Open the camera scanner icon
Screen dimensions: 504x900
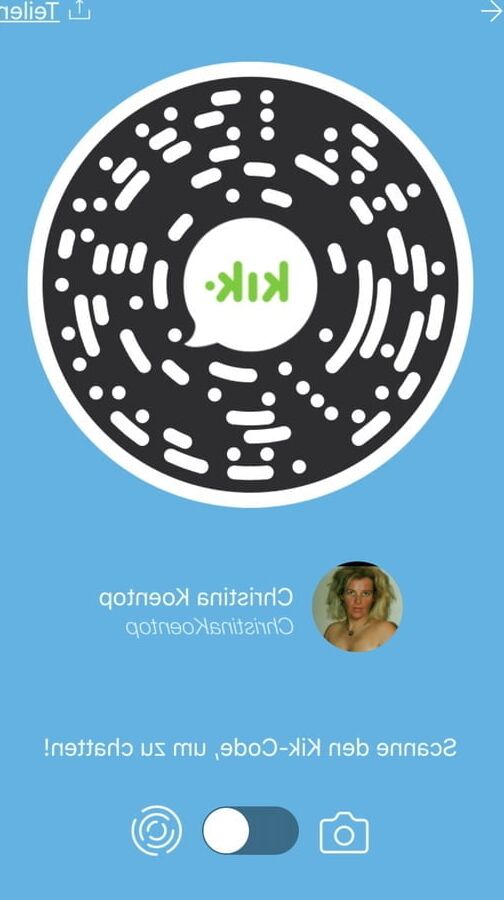[344, 833]
